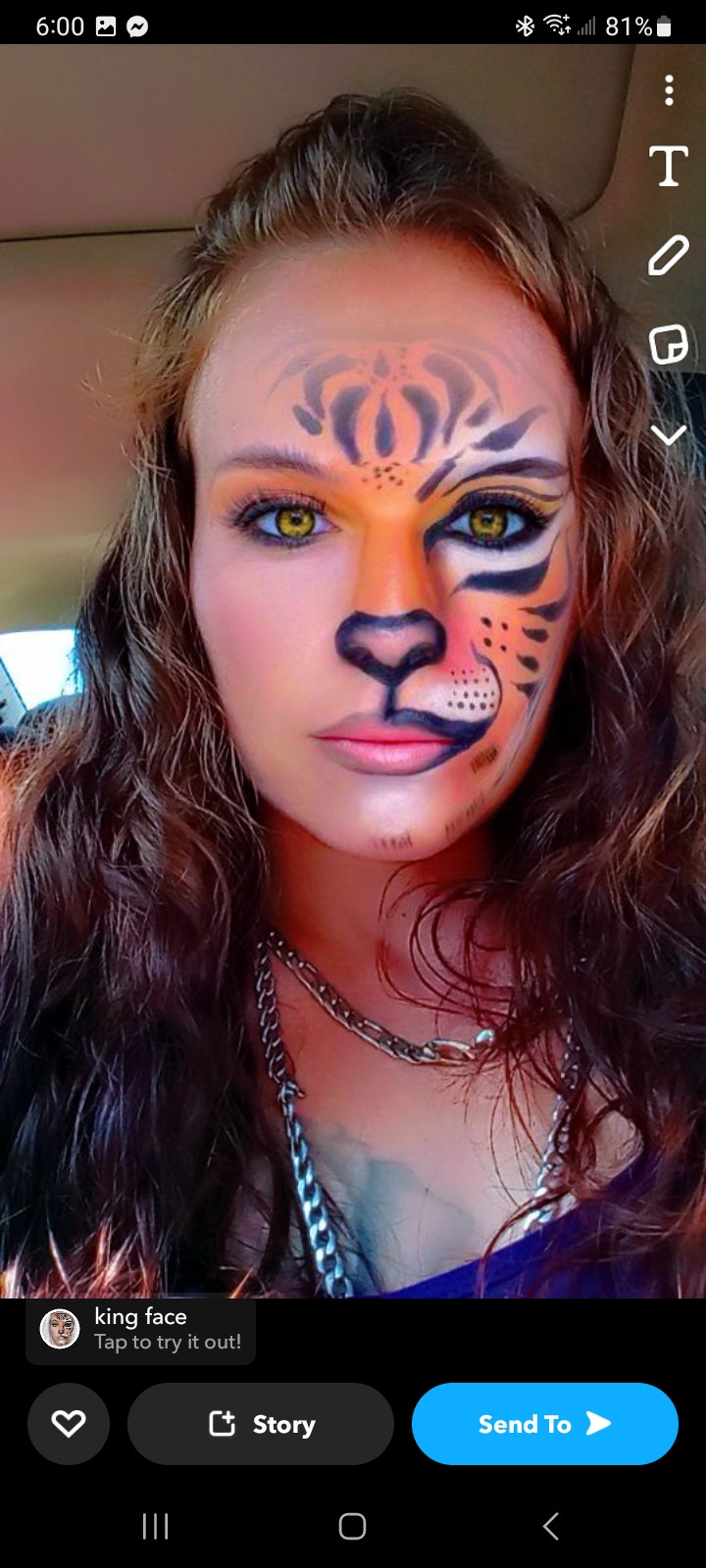Open the sticker picker
The width and height of the screenshot is (706, 1568).
coord(669,344)
